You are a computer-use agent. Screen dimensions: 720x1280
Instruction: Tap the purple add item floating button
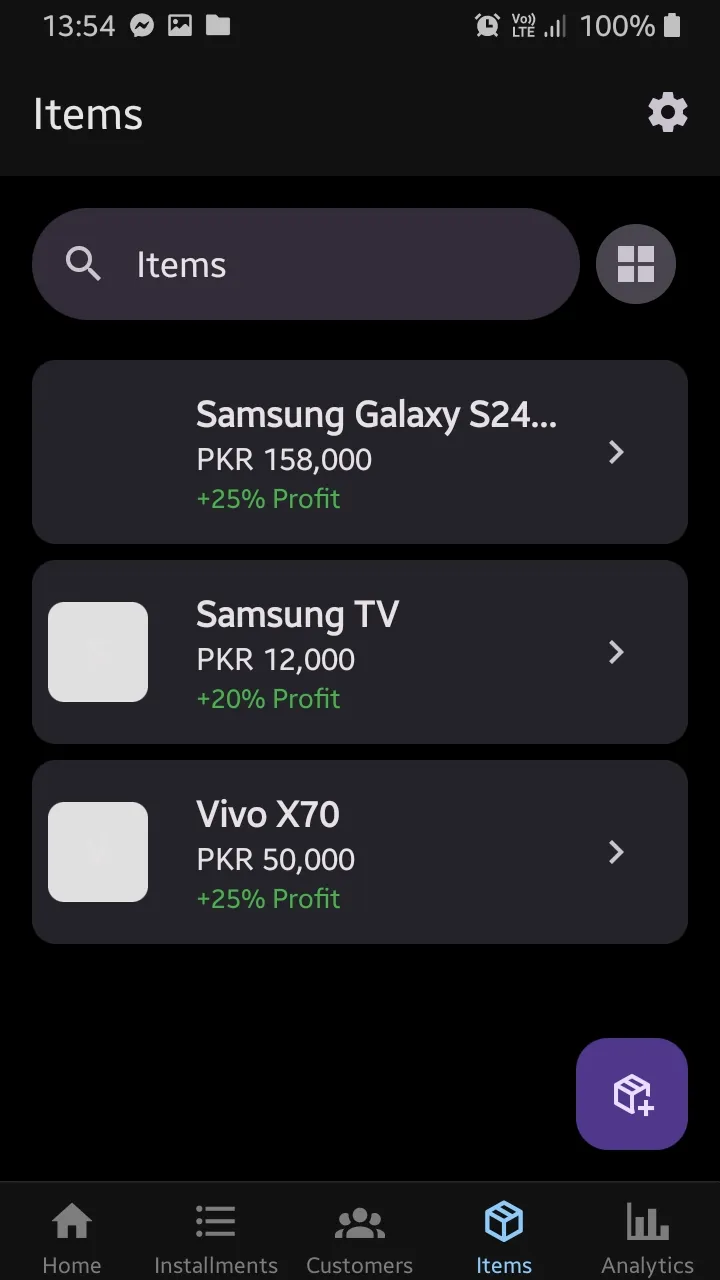[x=631, y=1093]
